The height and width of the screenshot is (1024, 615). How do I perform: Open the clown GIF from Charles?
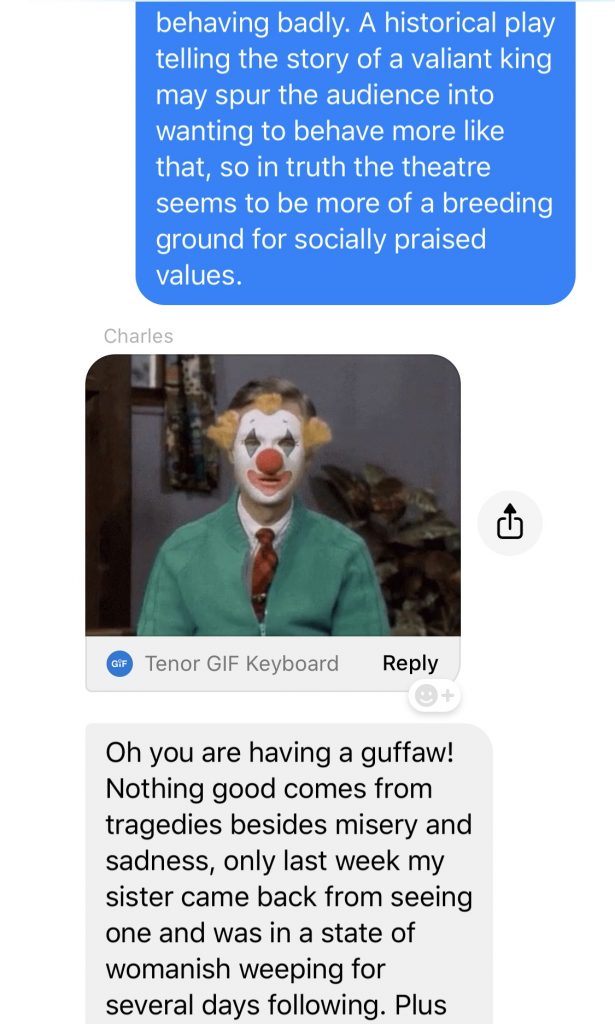(x=272, y=495)
